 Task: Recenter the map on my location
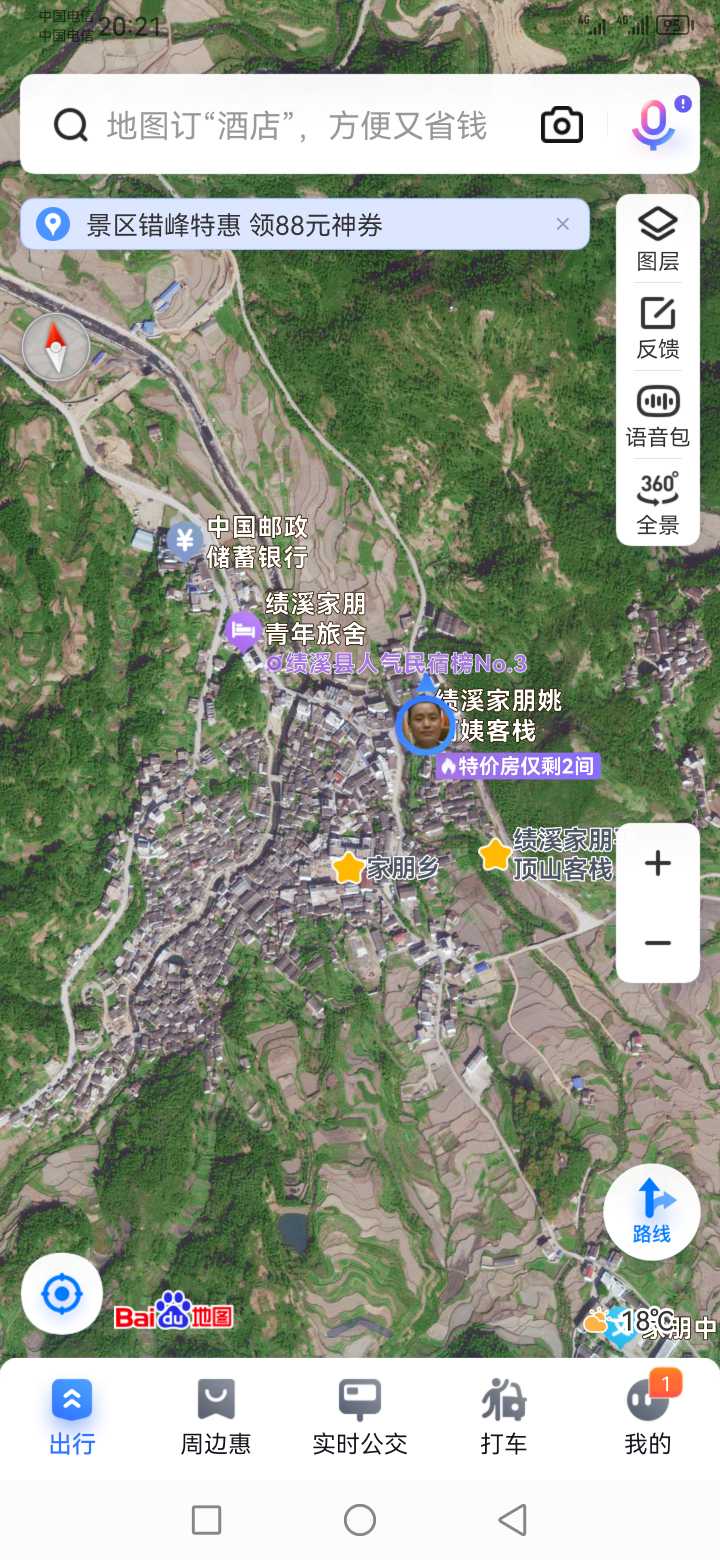62,1294
